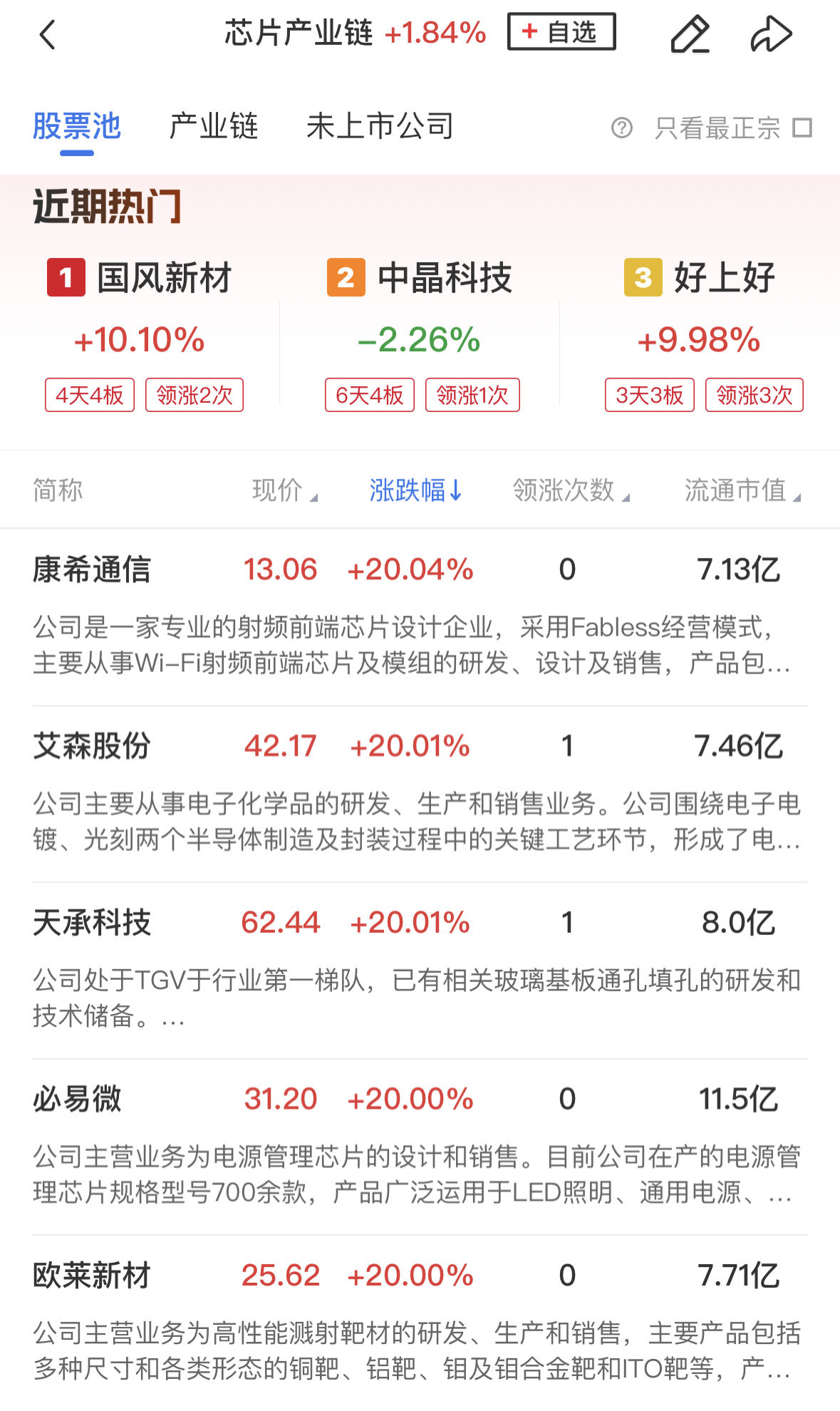Sort the list by 现价

[x=284, y=490]
